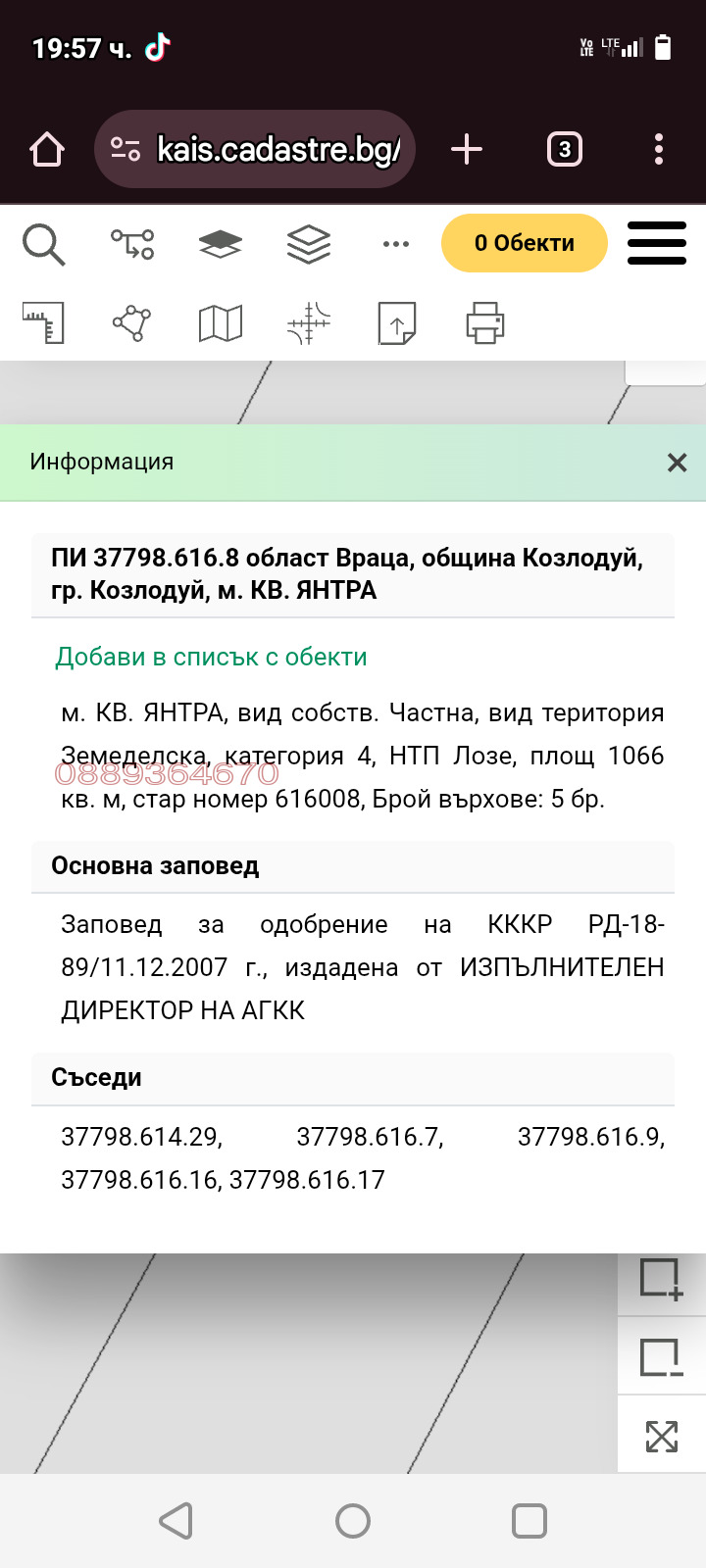Open the browser home page
Screen dimensions: 706x1568
tap(47, 150)
